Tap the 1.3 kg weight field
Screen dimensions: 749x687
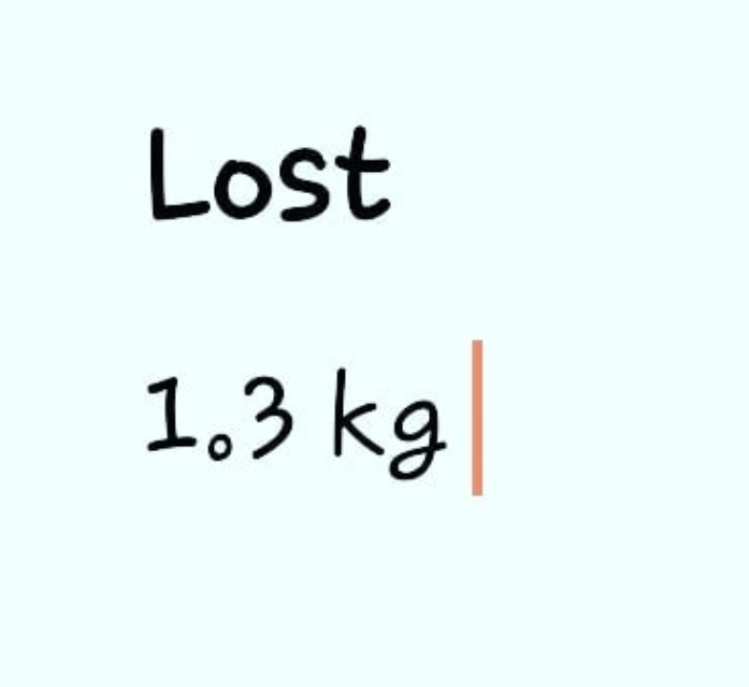[x=296, y=421]
